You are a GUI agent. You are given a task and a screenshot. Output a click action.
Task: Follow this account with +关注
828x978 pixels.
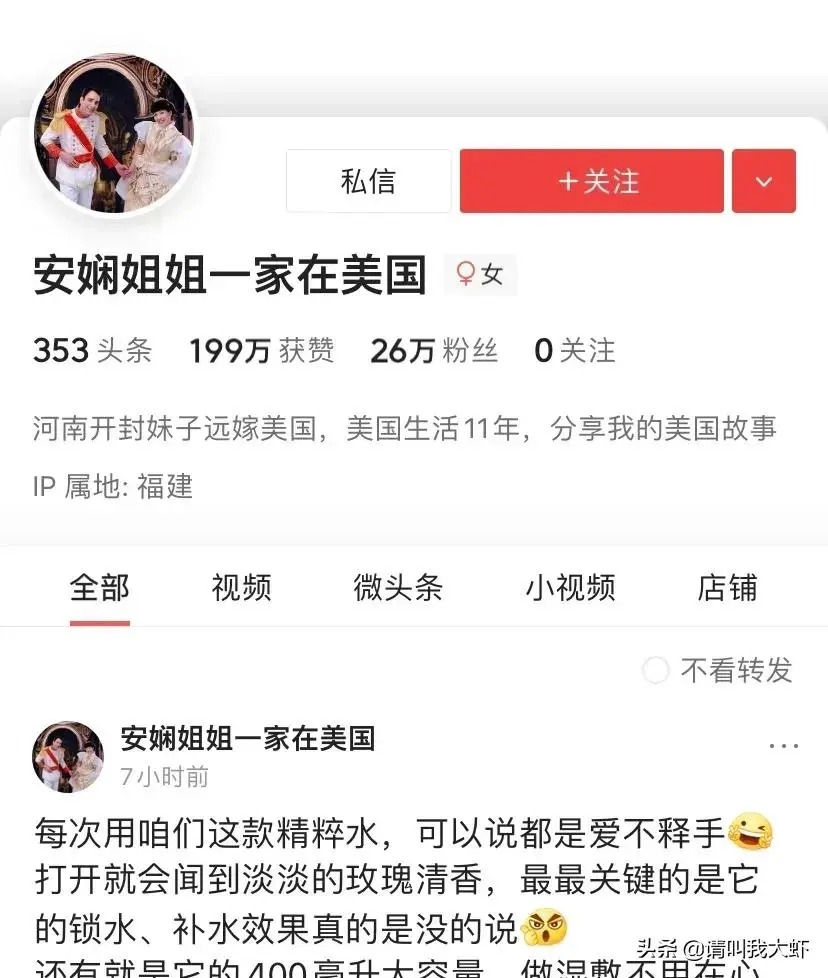591,181
